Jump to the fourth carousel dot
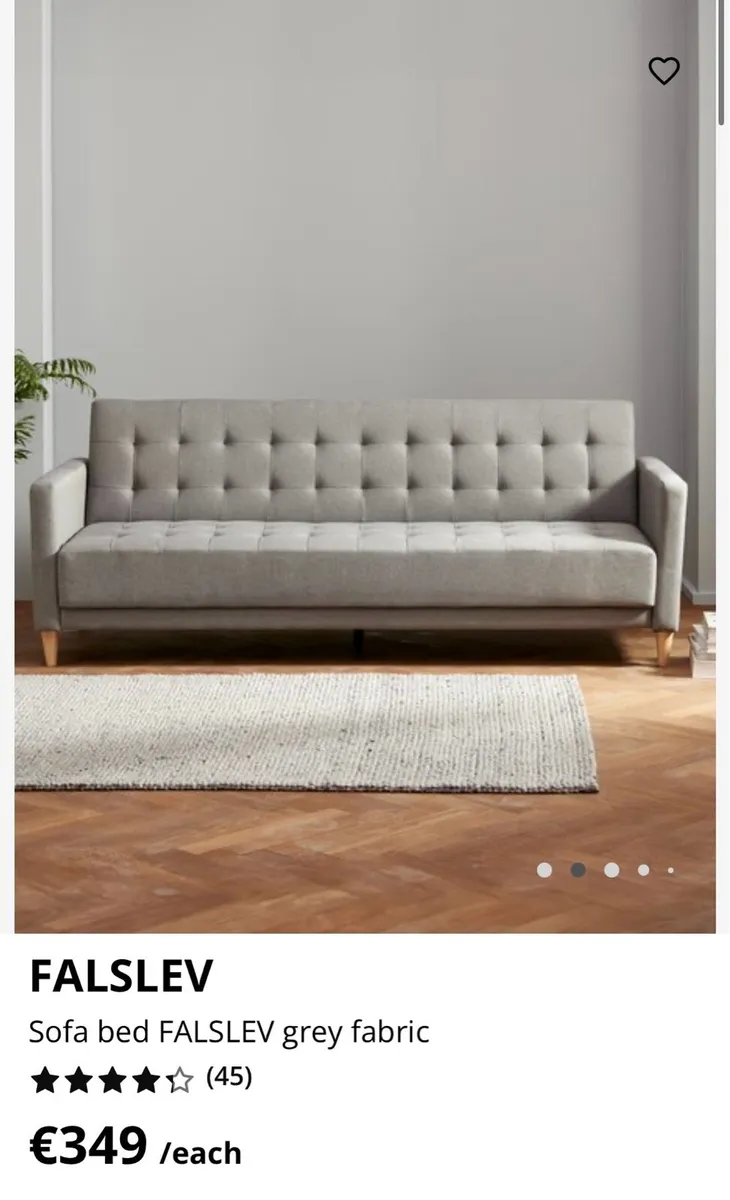 [641, 870]
